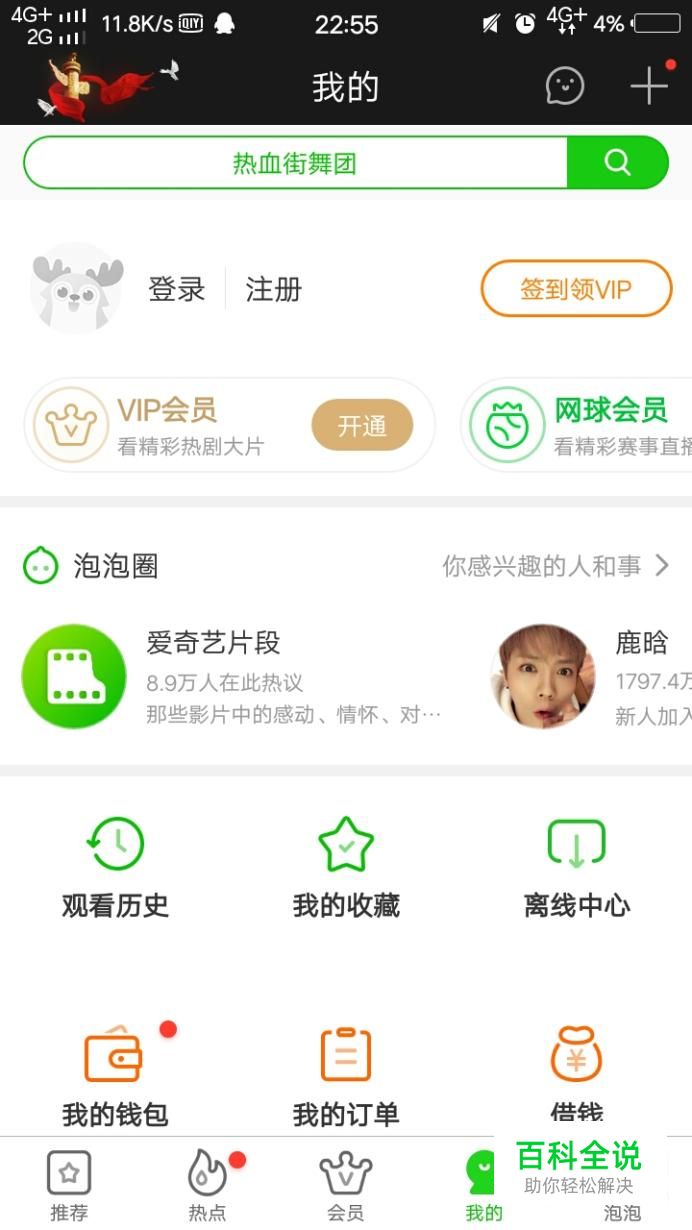
Task: Switch to the 热点 tab
Action: tap(207, 1186)
